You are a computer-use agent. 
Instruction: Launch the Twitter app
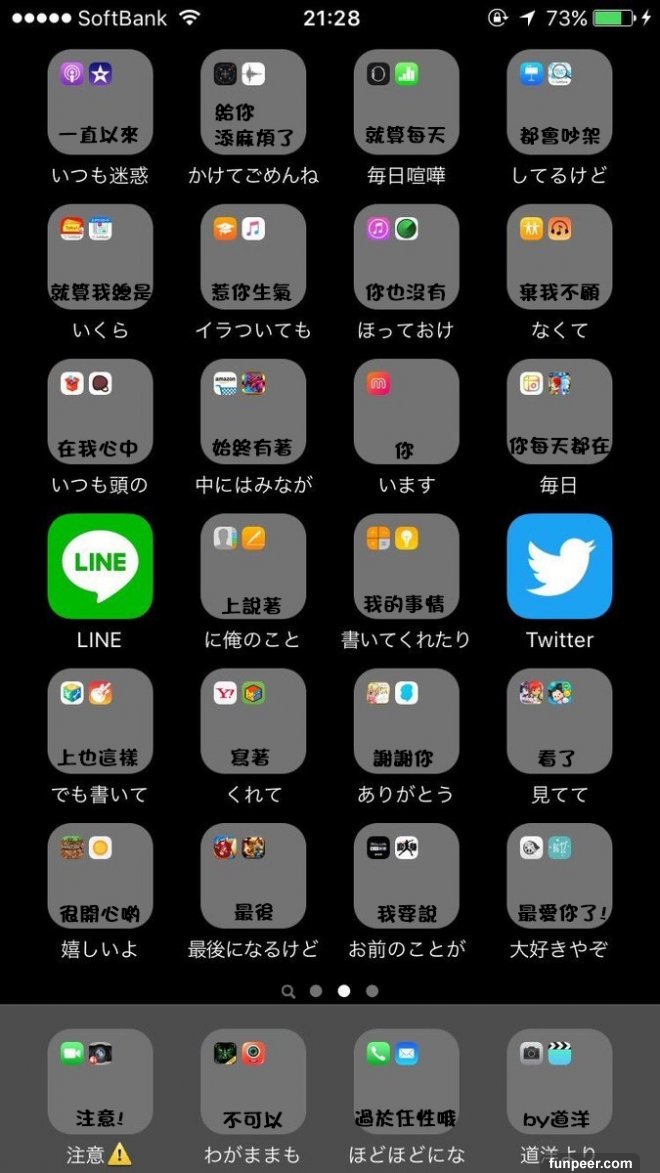pos(559,566)
